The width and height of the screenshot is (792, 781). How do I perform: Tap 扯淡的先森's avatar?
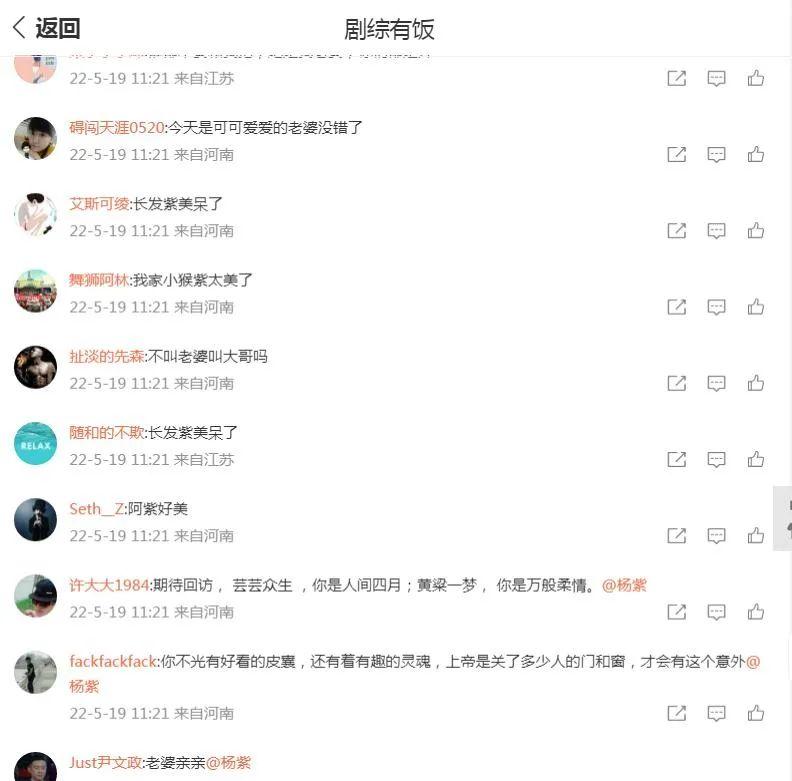click(x=35, y=367)
